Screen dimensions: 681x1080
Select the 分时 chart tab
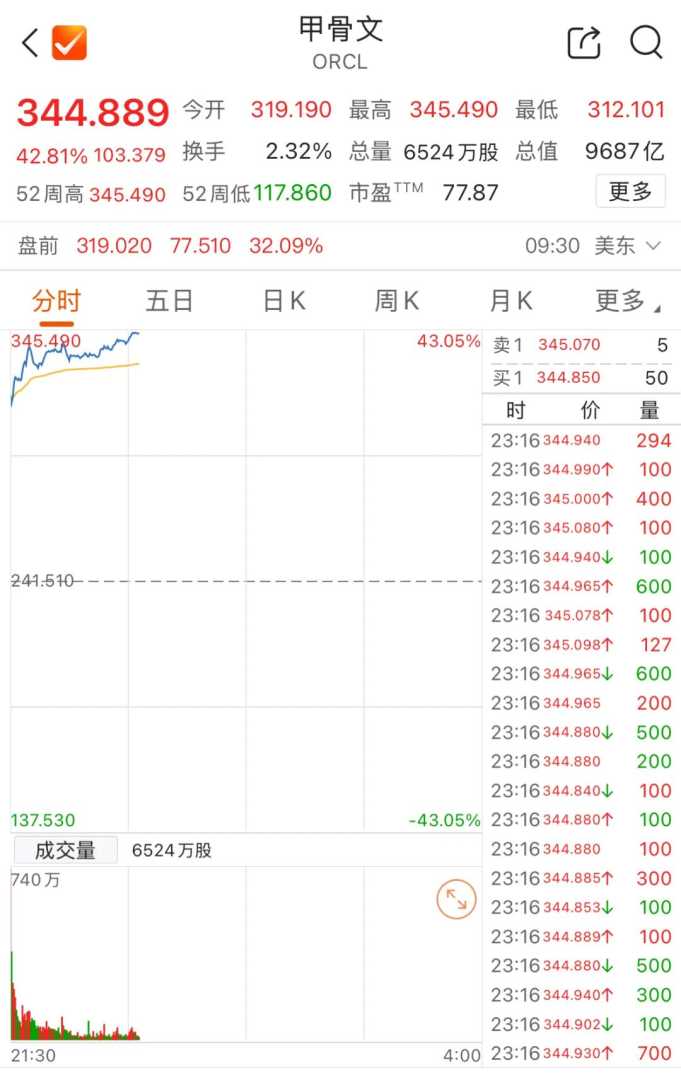(56, 301)
